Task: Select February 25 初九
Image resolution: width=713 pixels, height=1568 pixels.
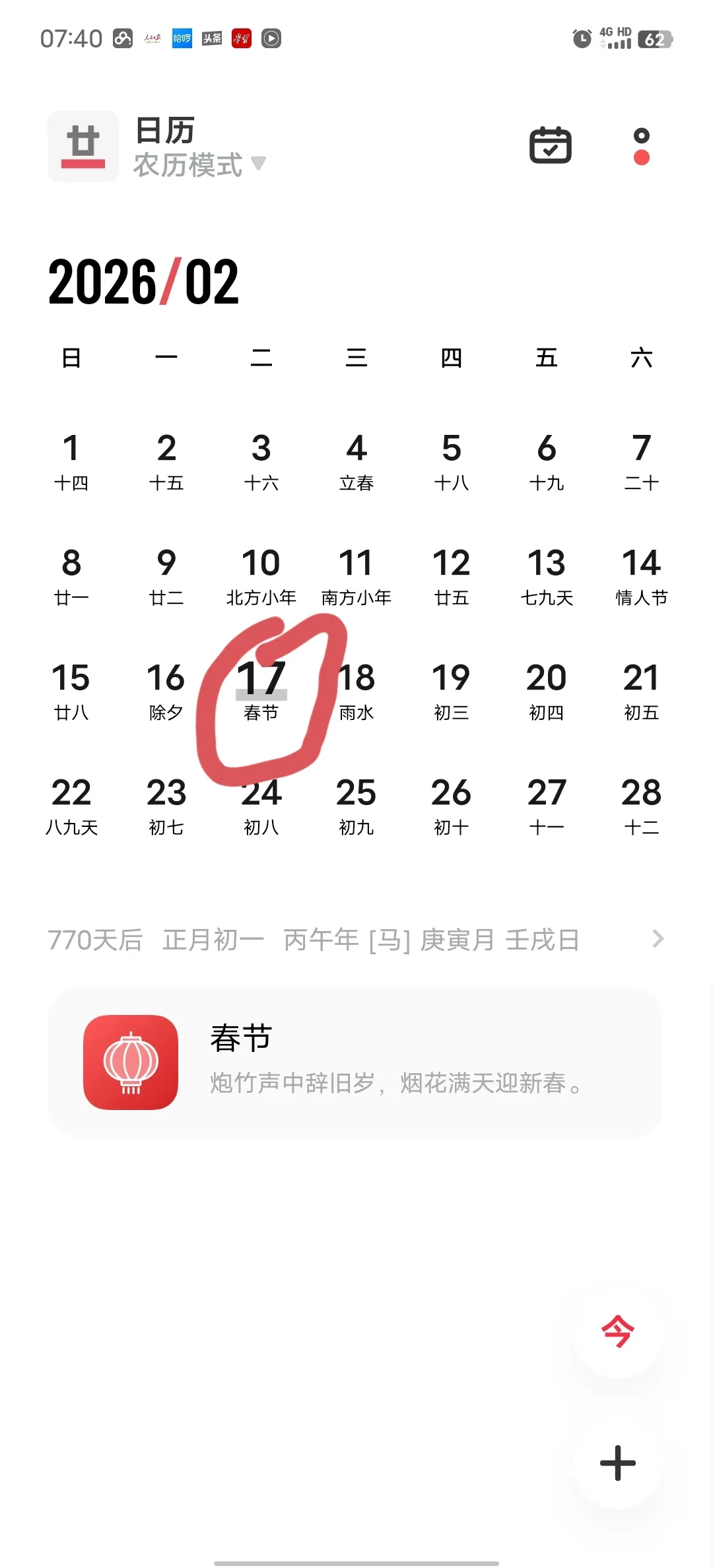Action: click(x=356, y=806)
